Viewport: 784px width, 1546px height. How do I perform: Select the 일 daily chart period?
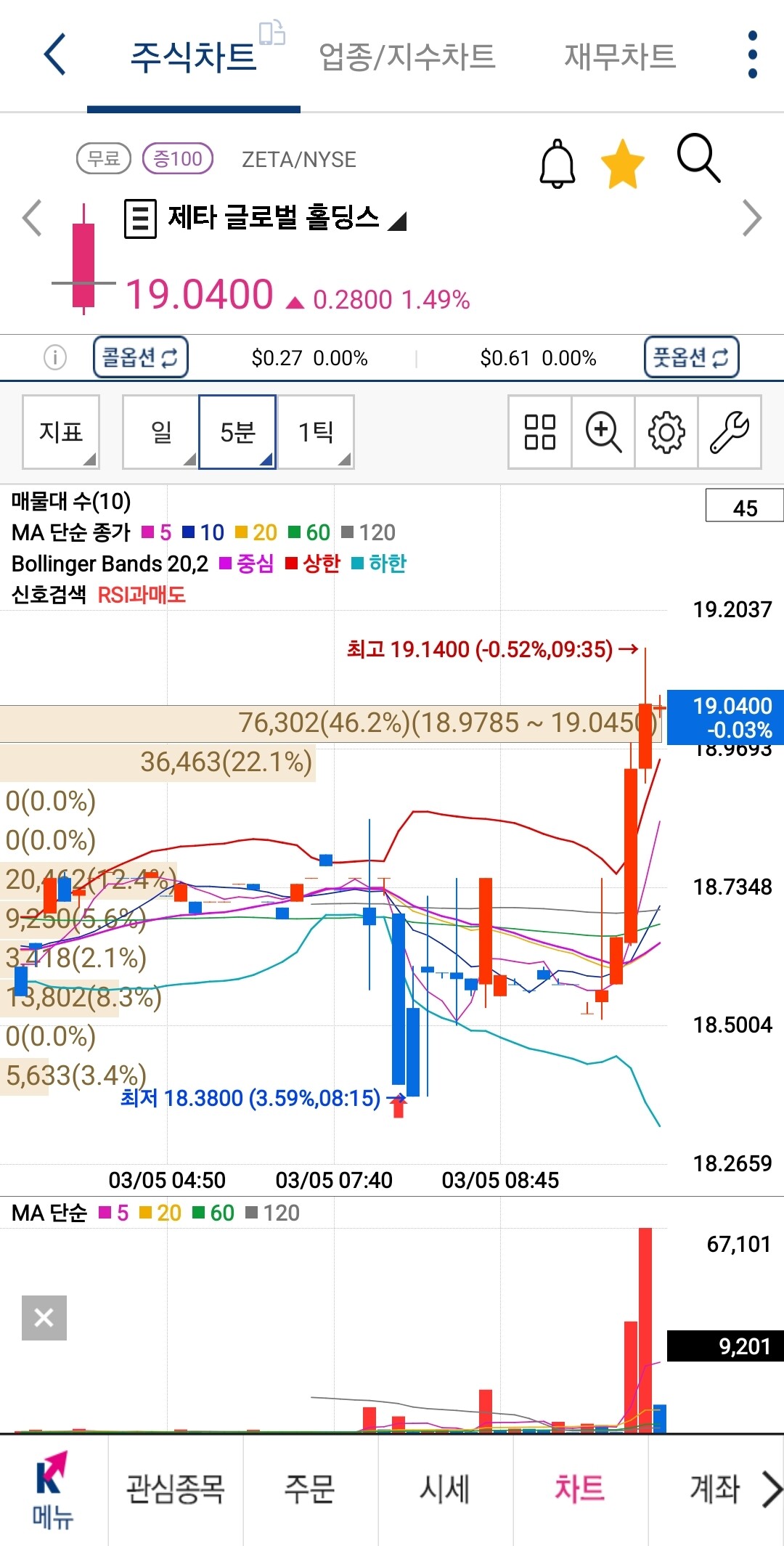click(x=160, y=432)
